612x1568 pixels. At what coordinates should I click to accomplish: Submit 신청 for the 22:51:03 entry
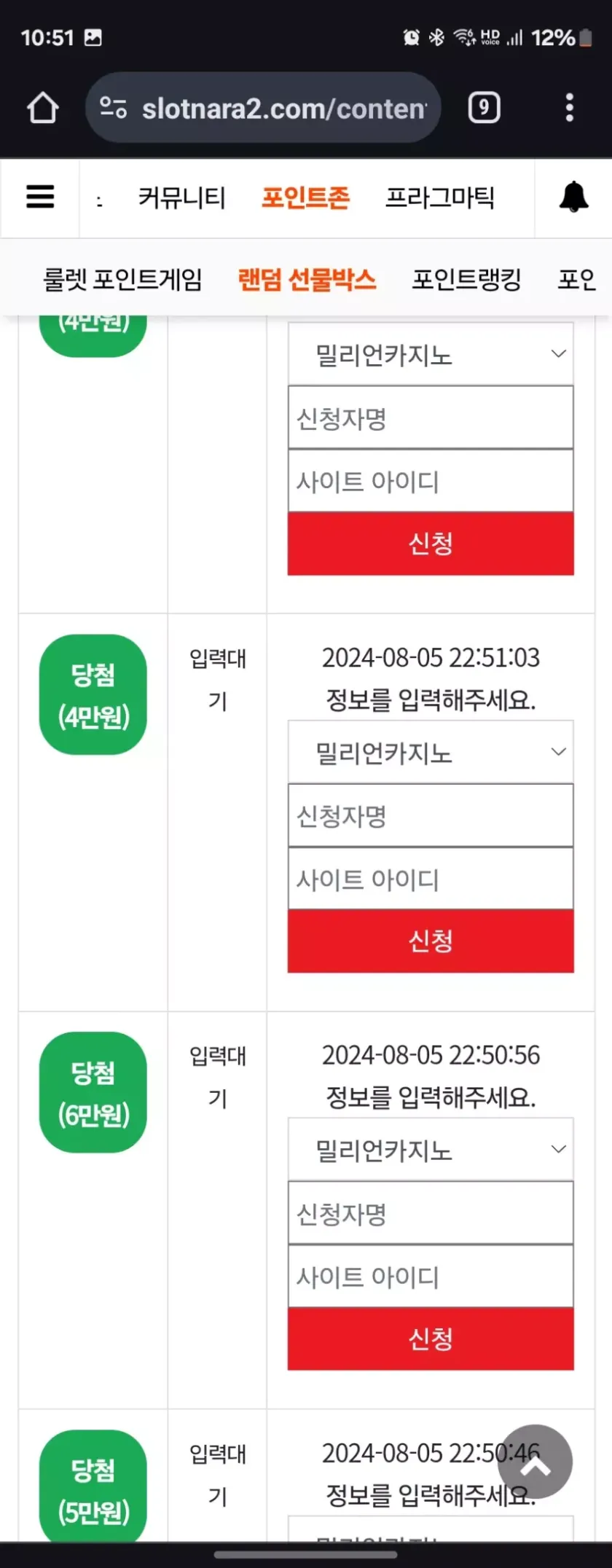(431, 941)
